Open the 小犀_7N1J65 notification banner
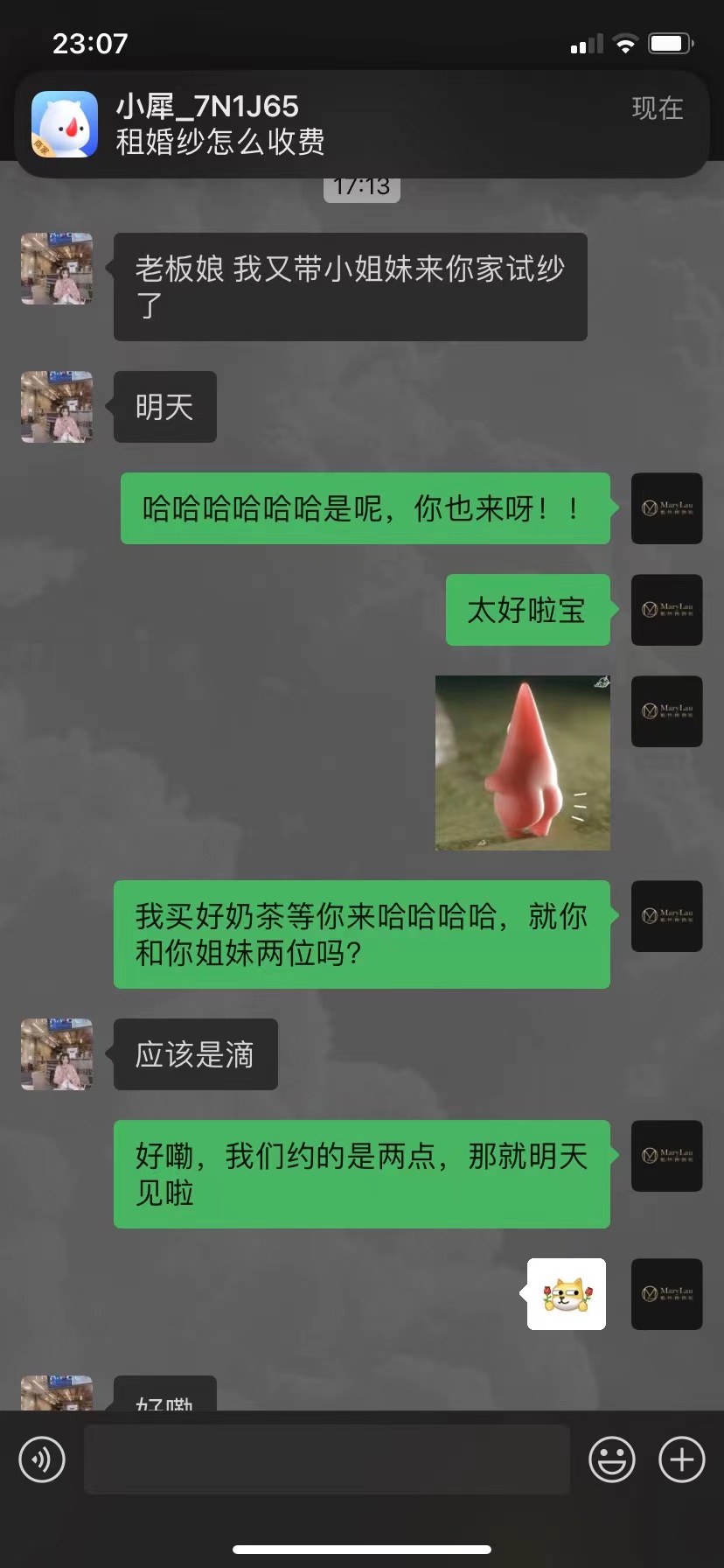The height and width of the screenshot is (1568, 724). 362,124
